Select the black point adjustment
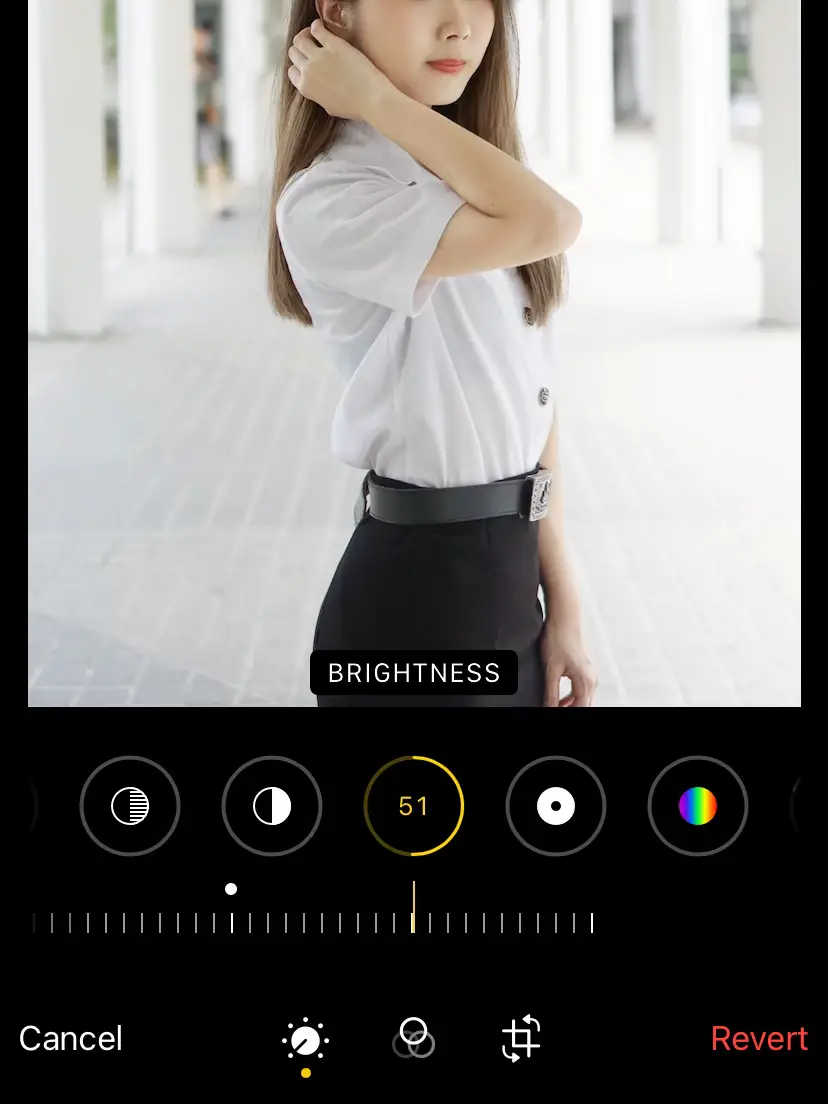 [556, 806]
